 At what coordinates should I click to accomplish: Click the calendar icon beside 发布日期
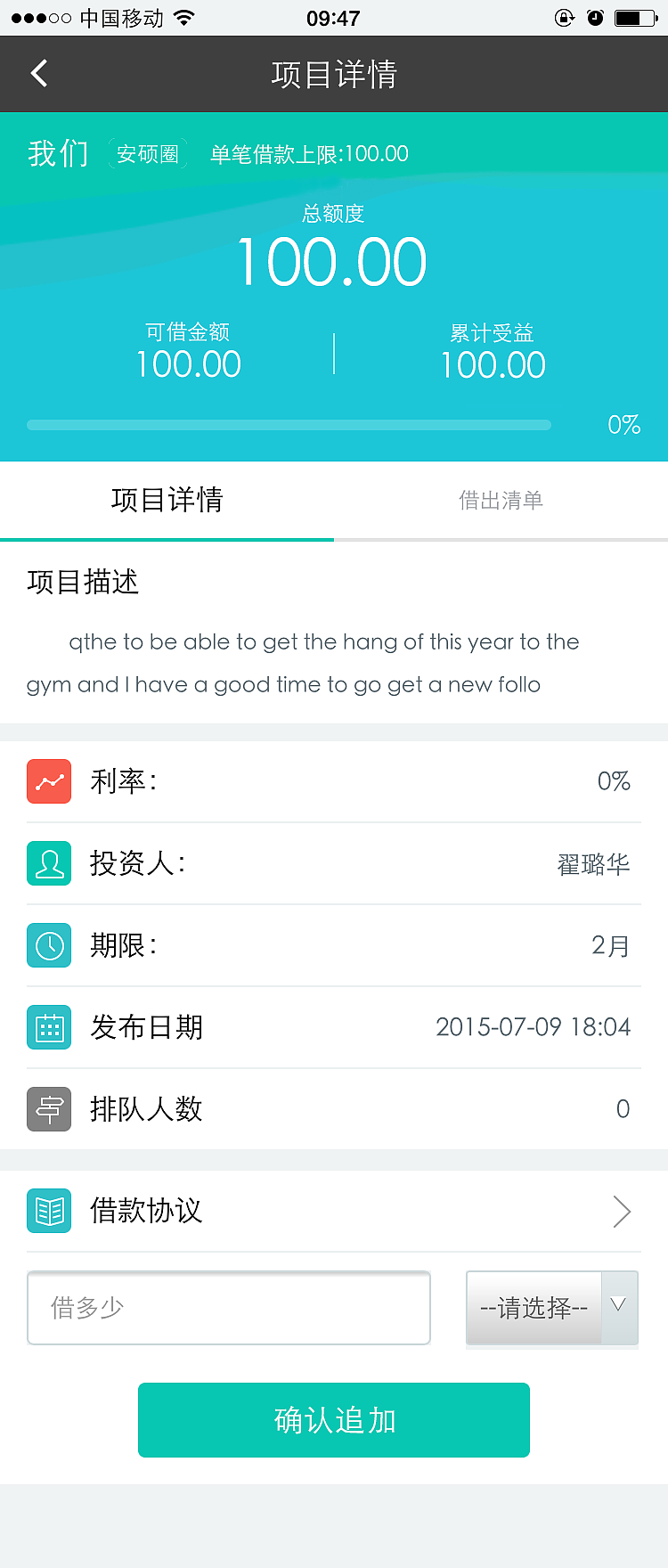pyautogui.click(x=49, y=1026)
